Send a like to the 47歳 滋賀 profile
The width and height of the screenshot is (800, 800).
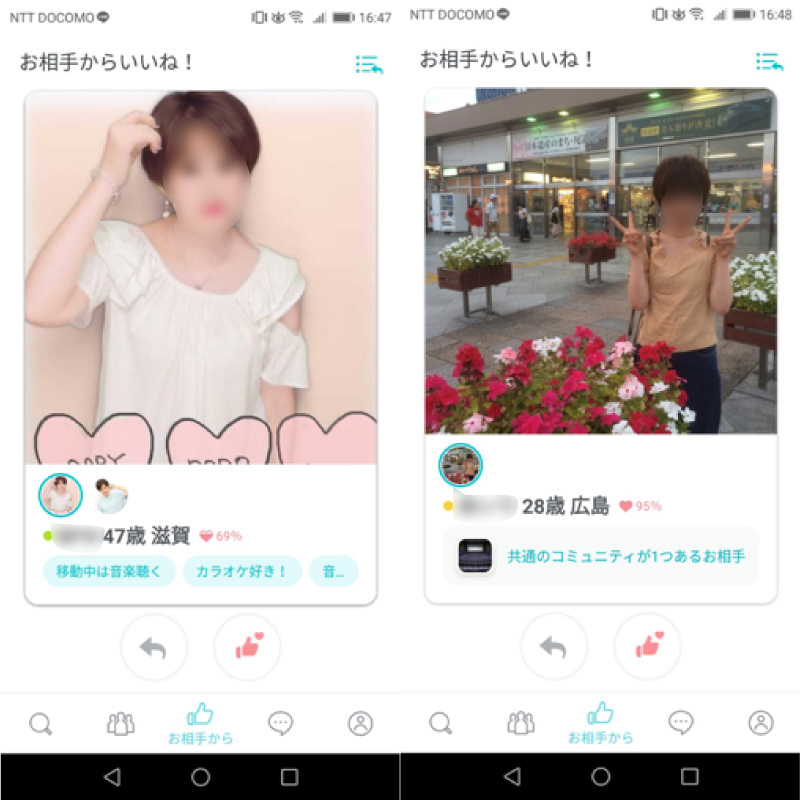(x=247, y=647)
